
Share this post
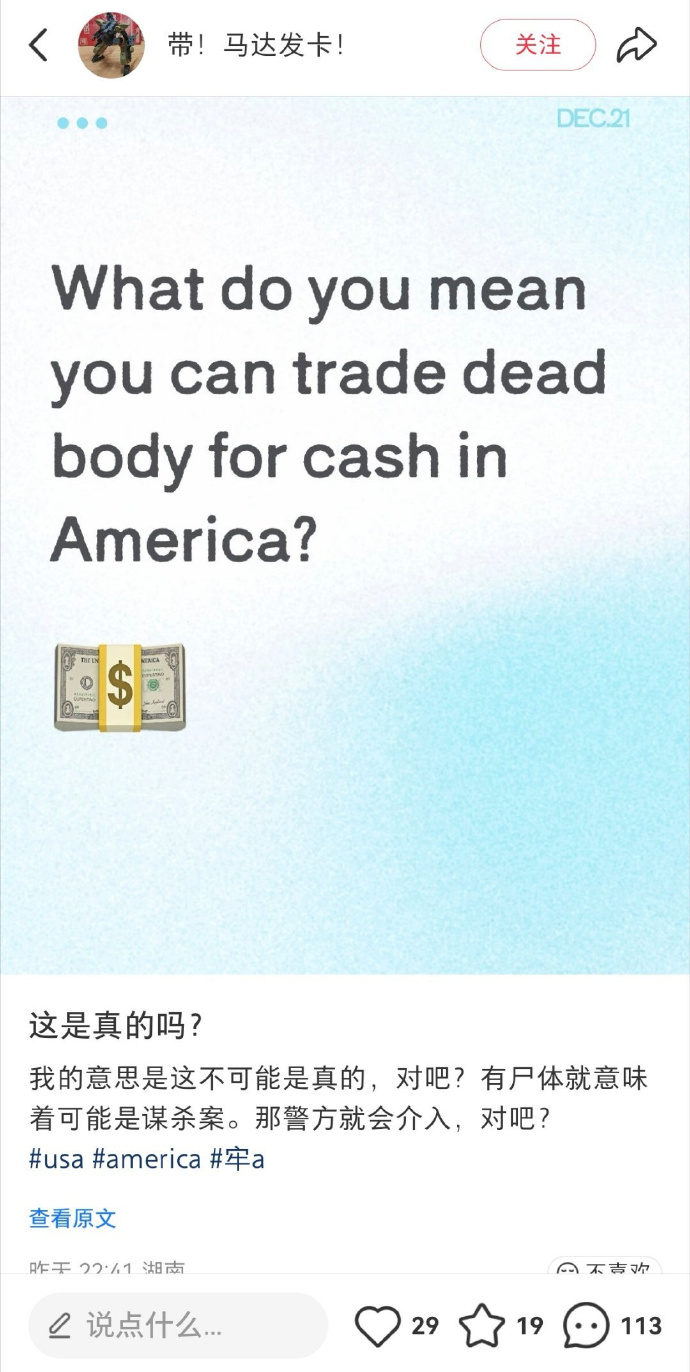(636, 45)
